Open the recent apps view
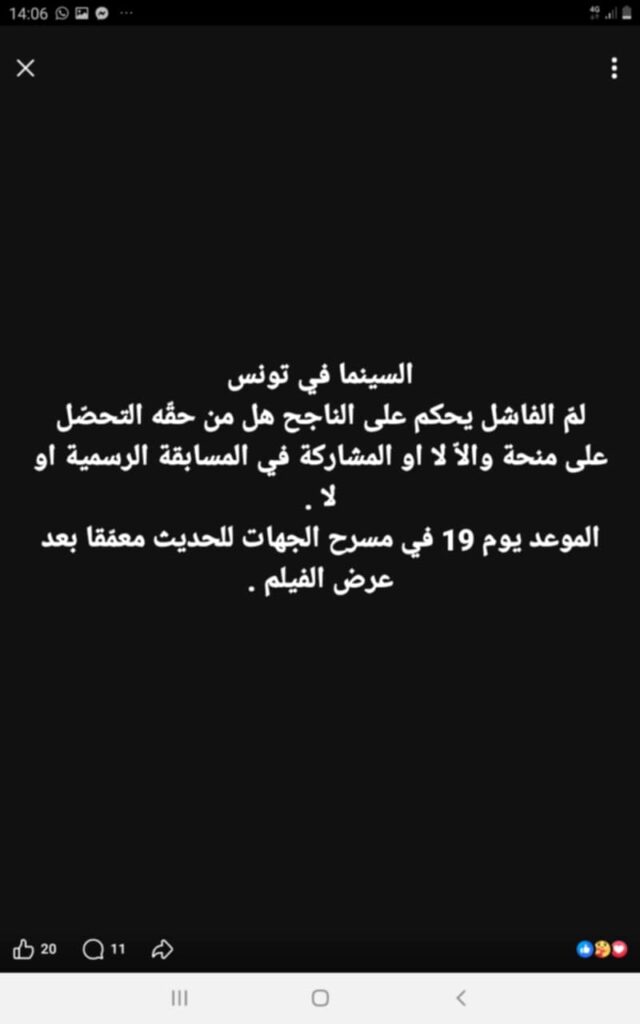The width and height of the screenshot is (640, 1024). (179, 997)
